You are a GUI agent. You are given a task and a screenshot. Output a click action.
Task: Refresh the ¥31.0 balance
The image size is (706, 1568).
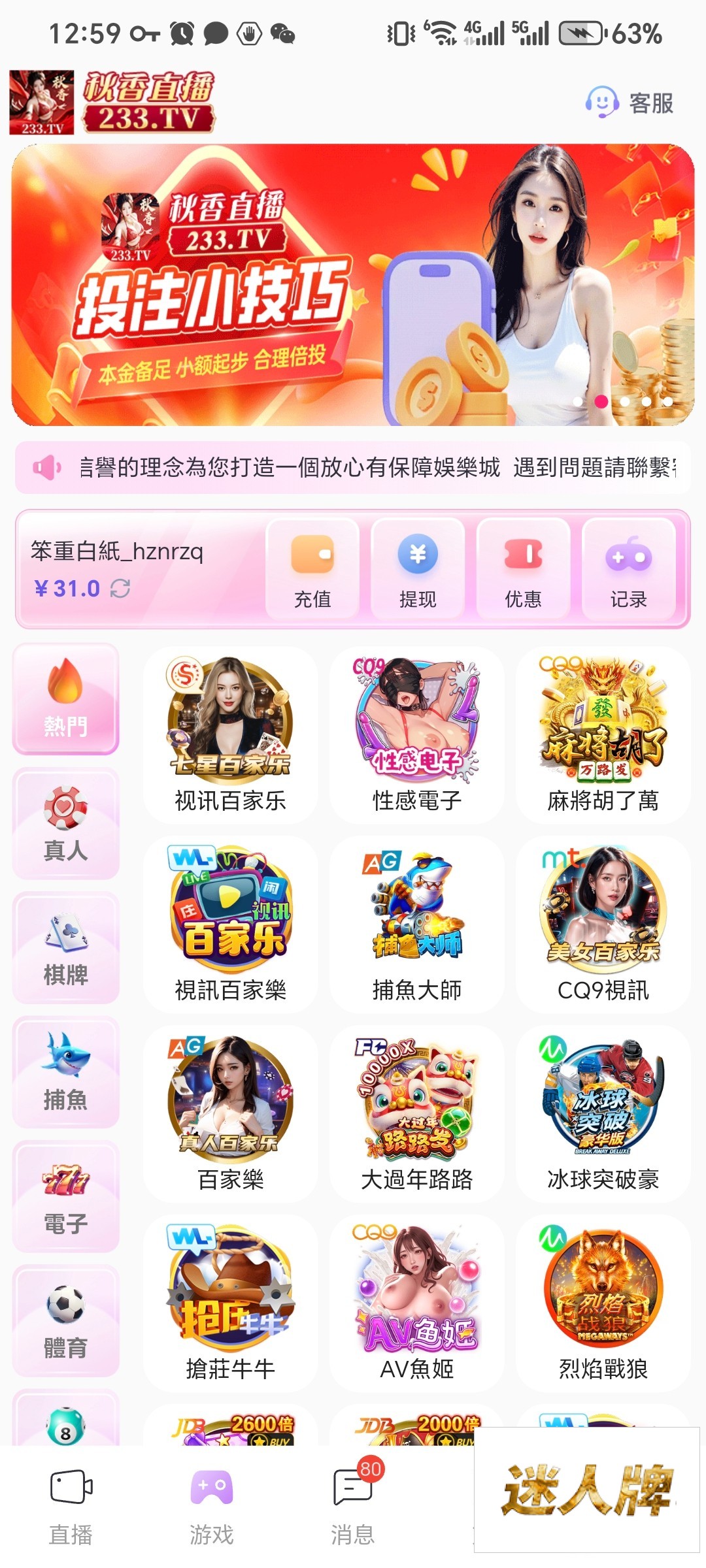120,589
